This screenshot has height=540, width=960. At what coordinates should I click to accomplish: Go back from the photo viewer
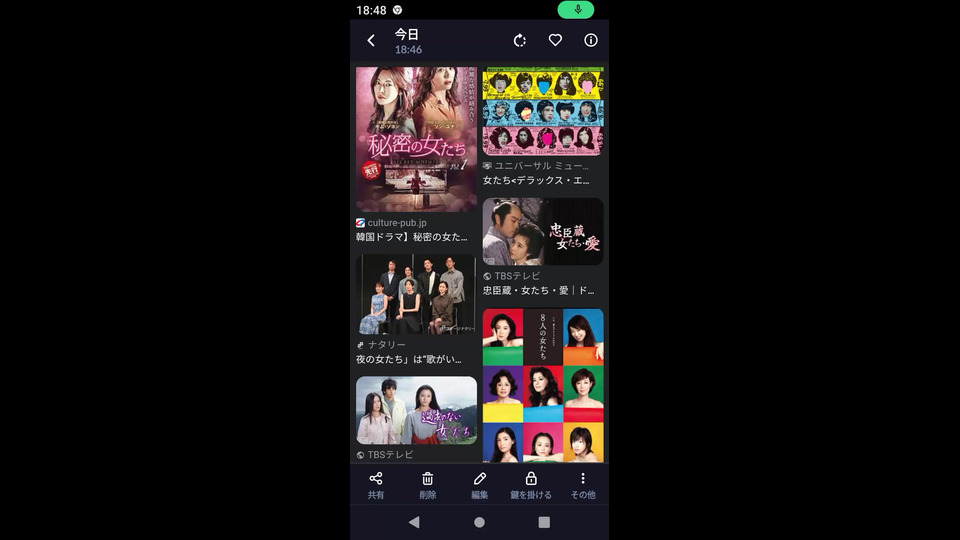pos(371,41)
